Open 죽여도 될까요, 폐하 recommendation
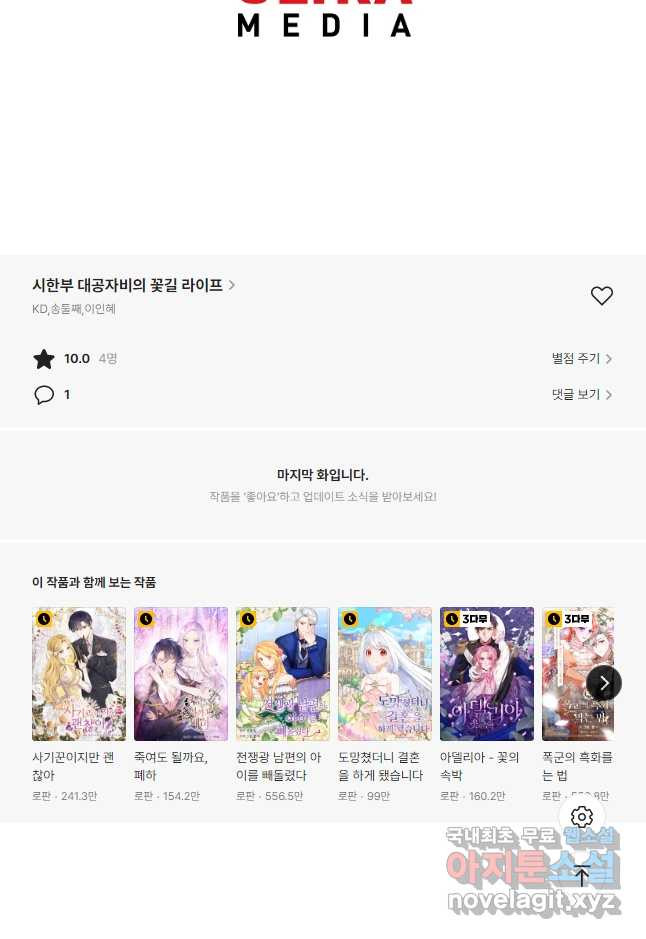The width and height of the screenshot is (646, 939). coord(181,674)
